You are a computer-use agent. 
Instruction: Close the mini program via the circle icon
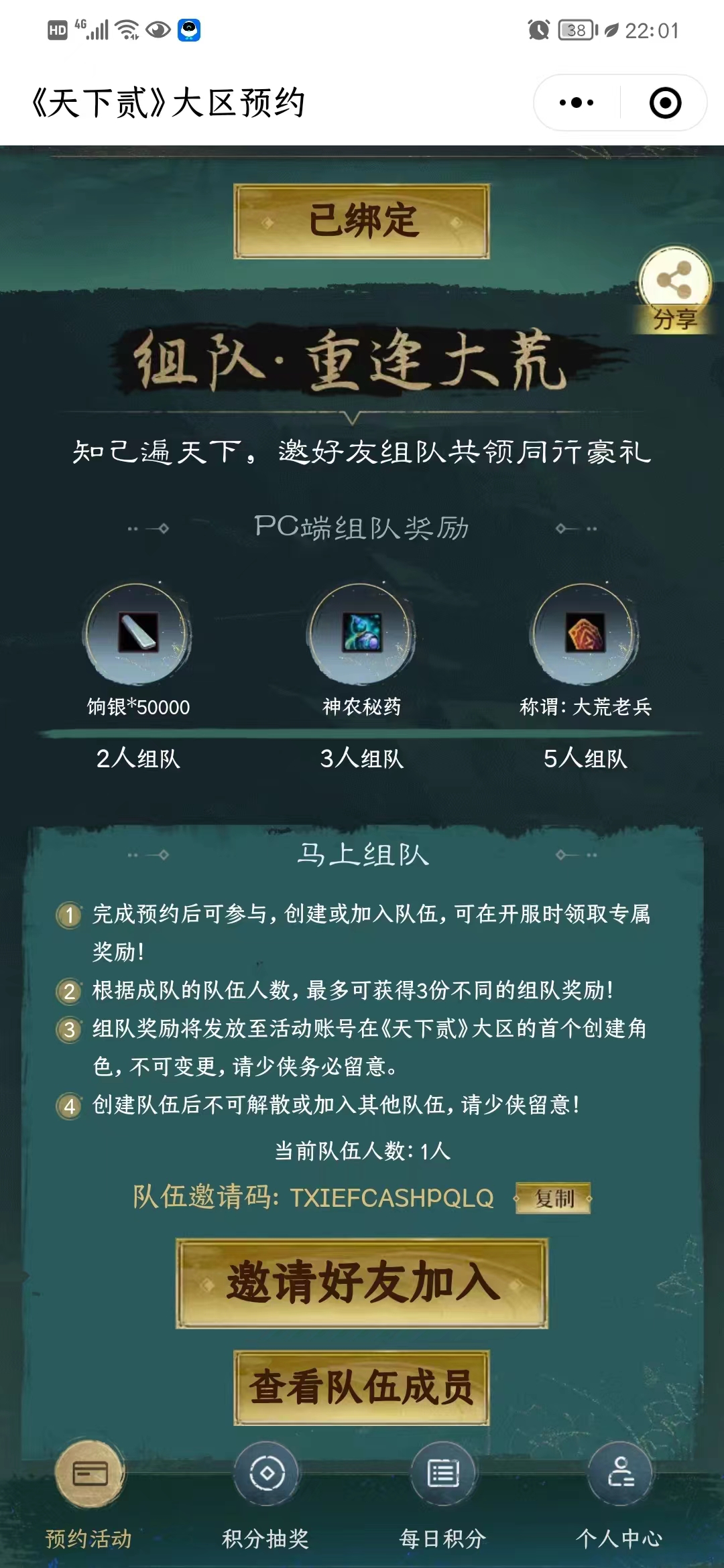click(665, 103)
